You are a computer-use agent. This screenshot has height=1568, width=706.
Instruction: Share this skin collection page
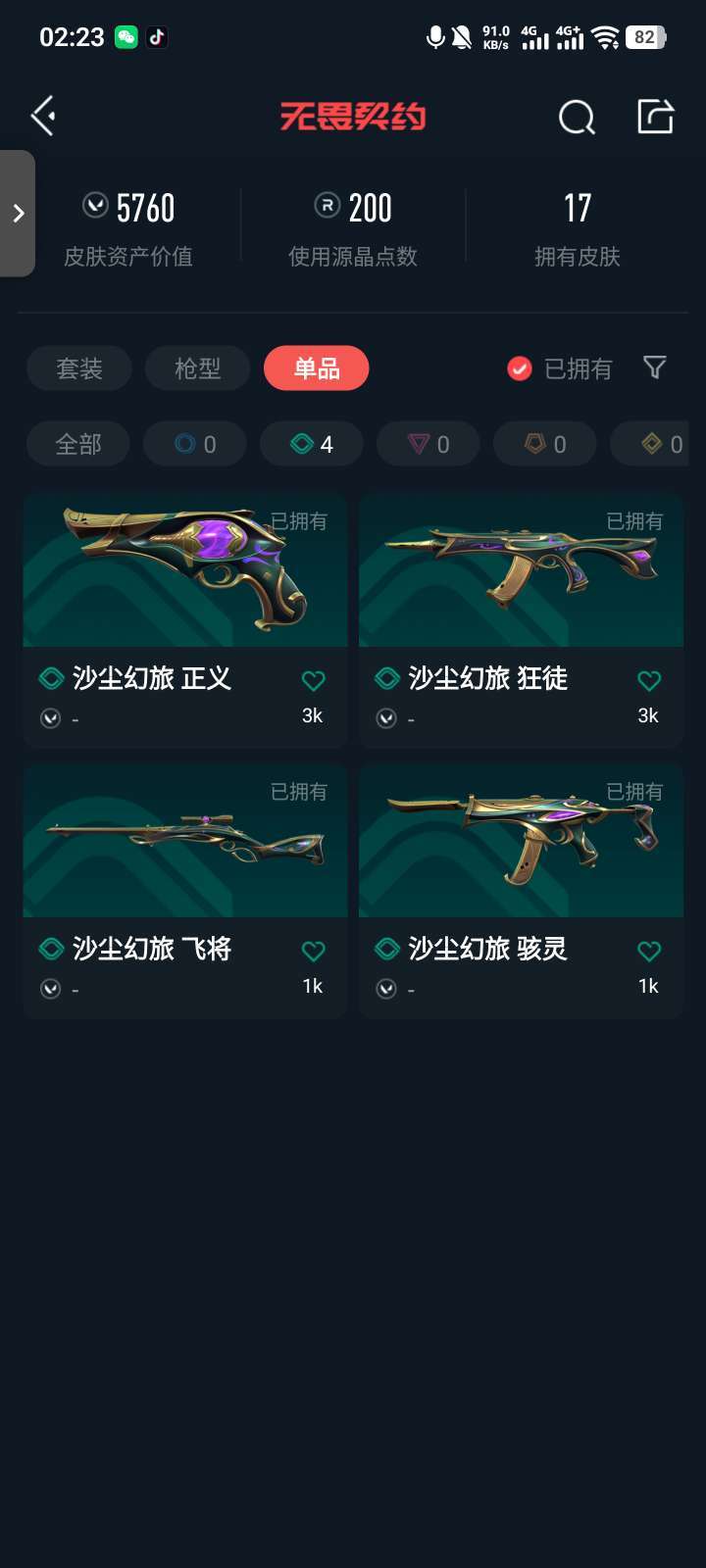[x=655, y=117]
